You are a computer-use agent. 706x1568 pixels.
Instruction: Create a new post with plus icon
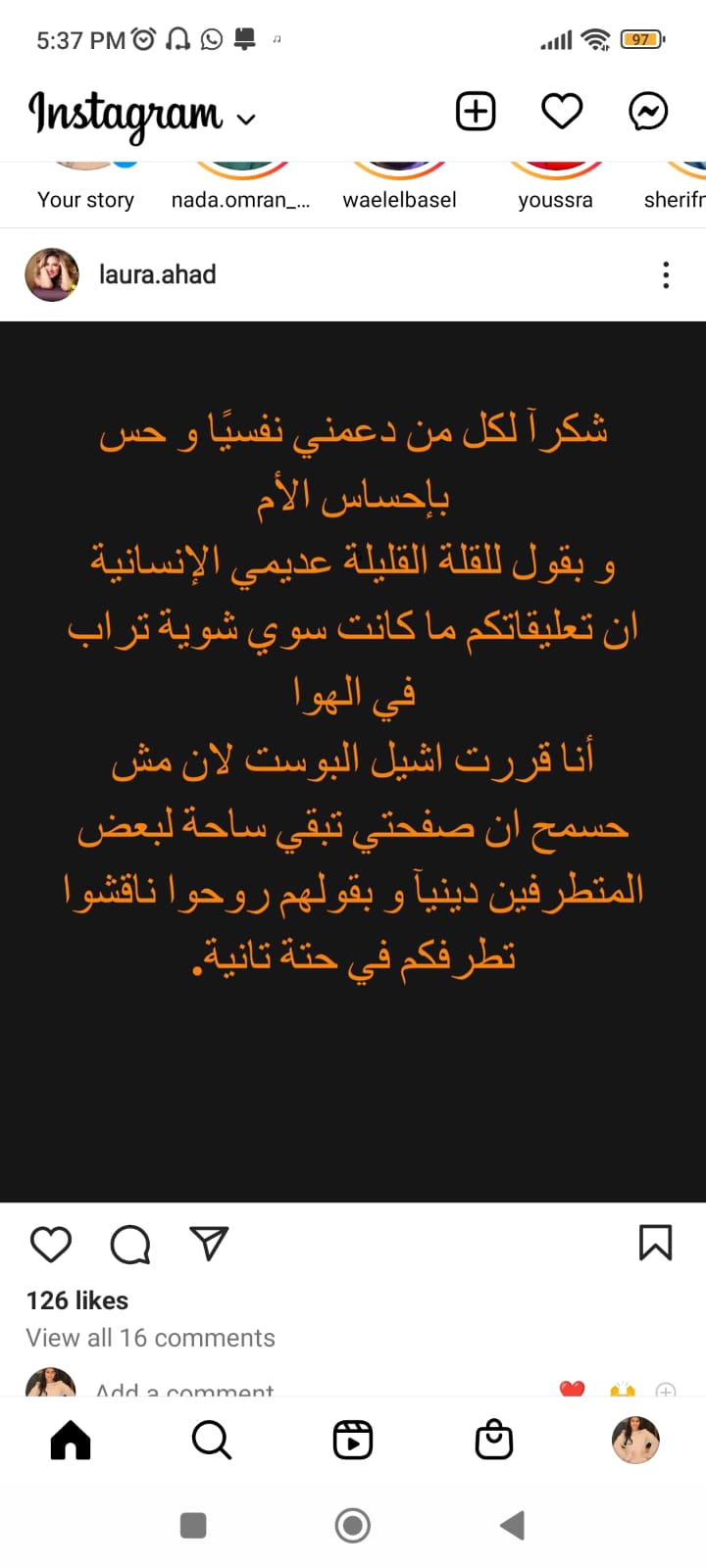pos(476,112)
